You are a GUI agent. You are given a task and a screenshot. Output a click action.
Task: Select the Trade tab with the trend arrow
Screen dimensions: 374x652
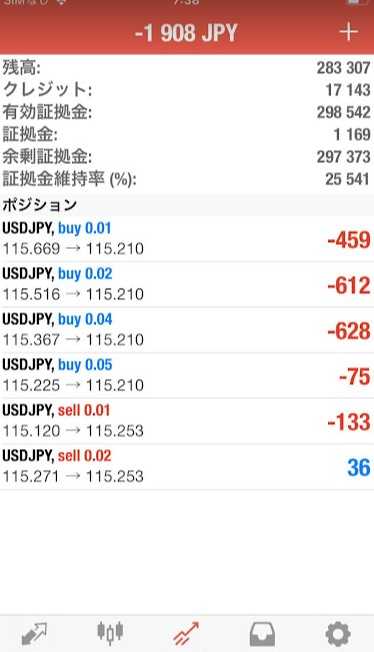pos(186,634)
